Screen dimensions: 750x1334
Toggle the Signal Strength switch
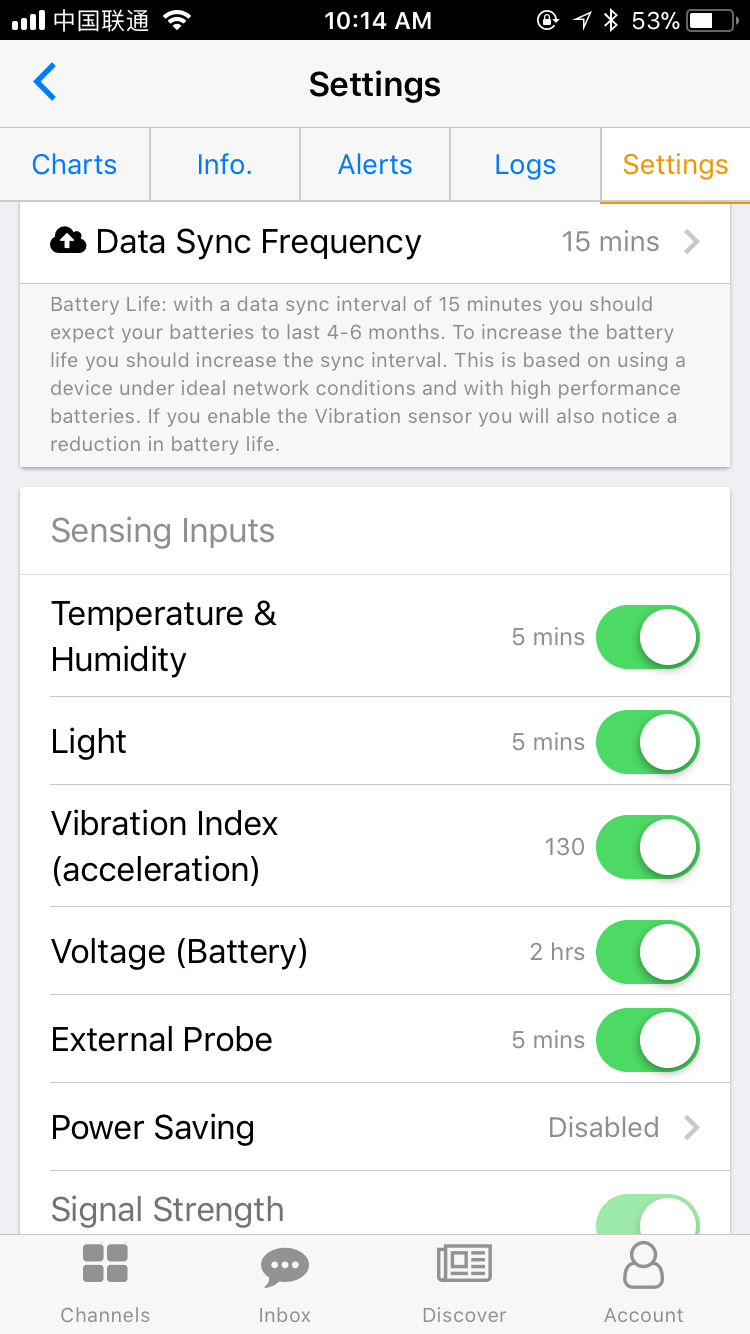point(648,1214)
